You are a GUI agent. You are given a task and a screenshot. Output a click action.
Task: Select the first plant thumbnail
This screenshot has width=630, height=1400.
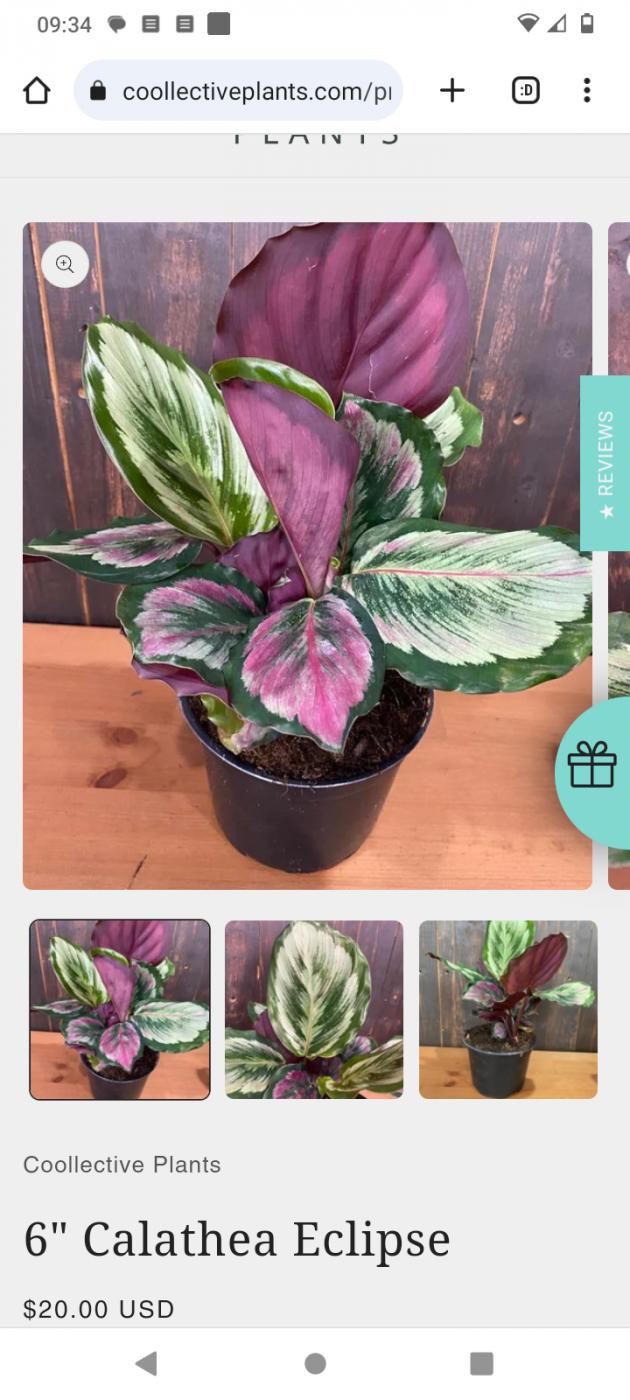coord(120,1009)
